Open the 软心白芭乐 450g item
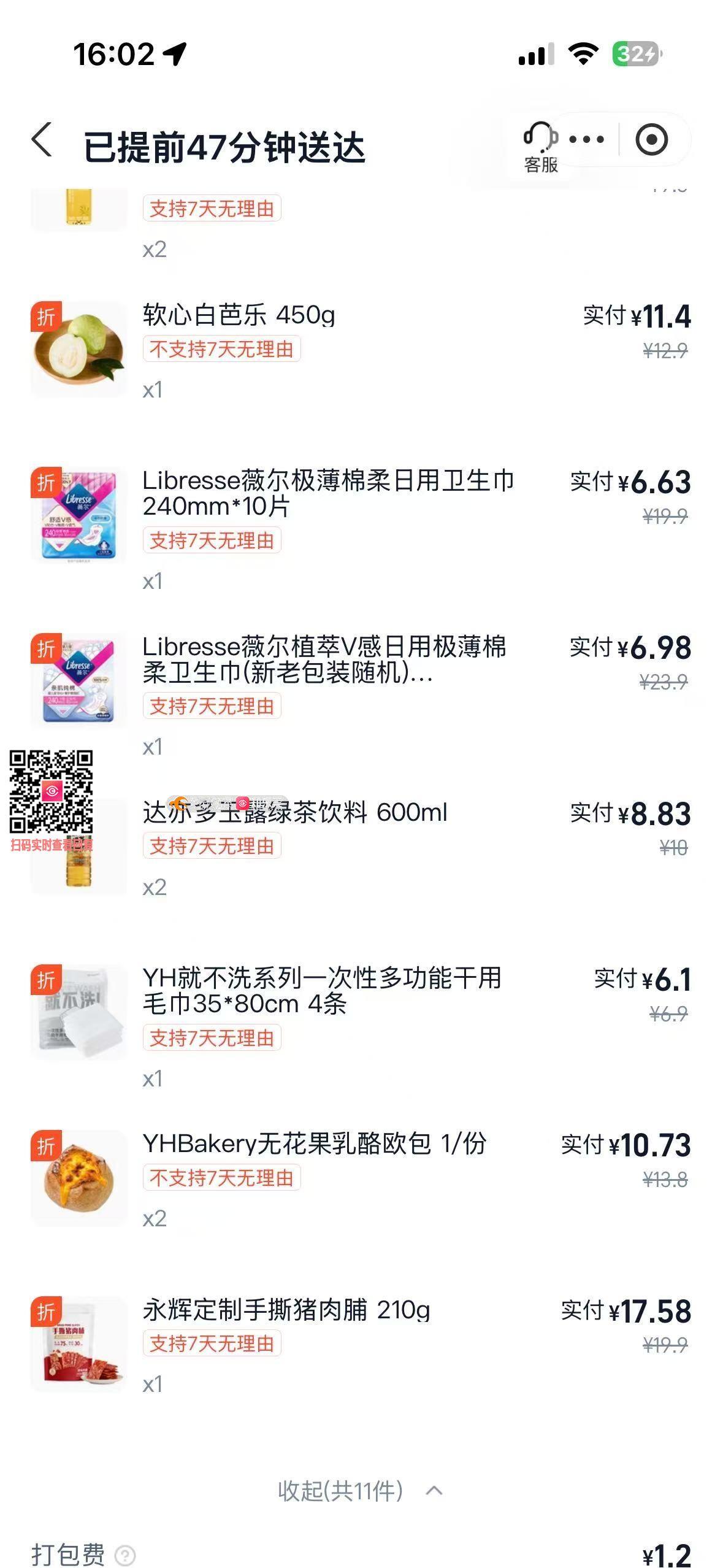The height and width of the screenshot is (1568, 723). [x=239, y=315]
